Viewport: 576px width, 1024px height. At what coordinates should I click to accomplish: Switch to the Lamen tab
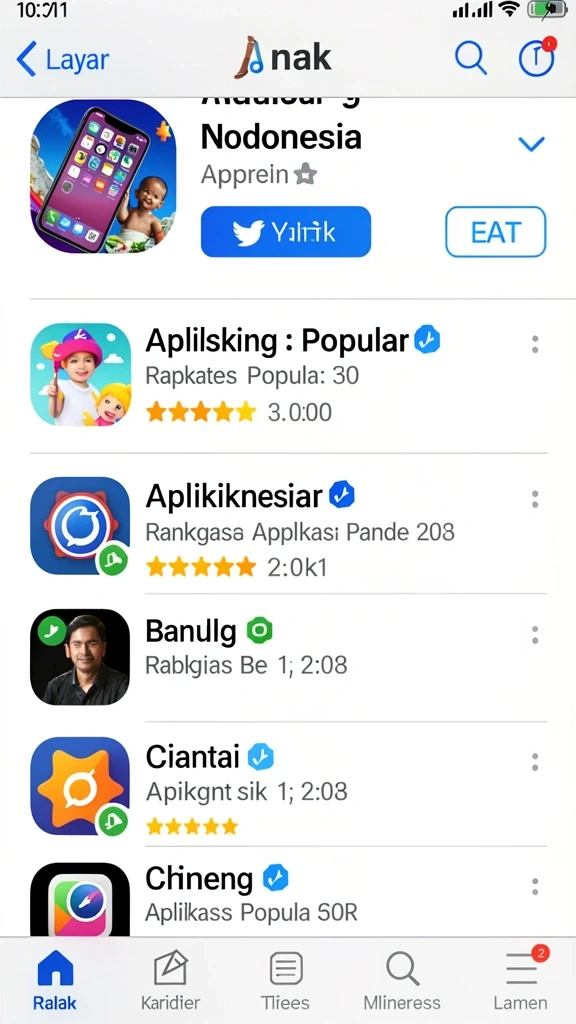[x=520, y=980]
